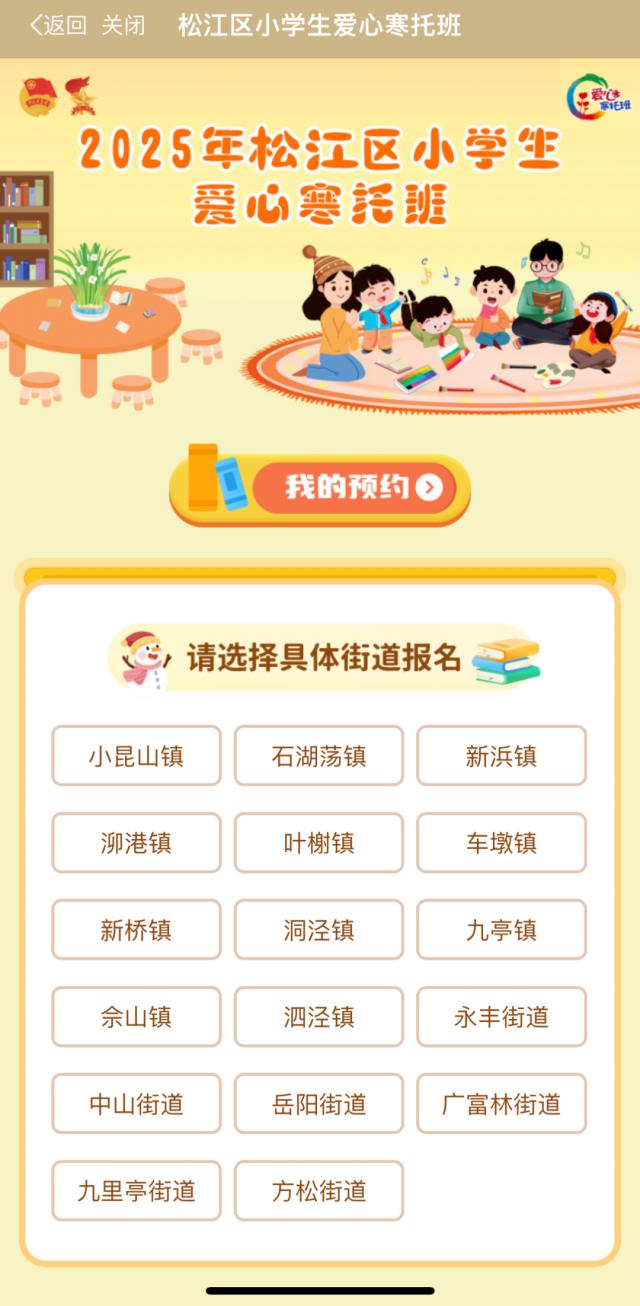
Task: Pick 新浜镇 for enrollment
Action: click(501, 756)
